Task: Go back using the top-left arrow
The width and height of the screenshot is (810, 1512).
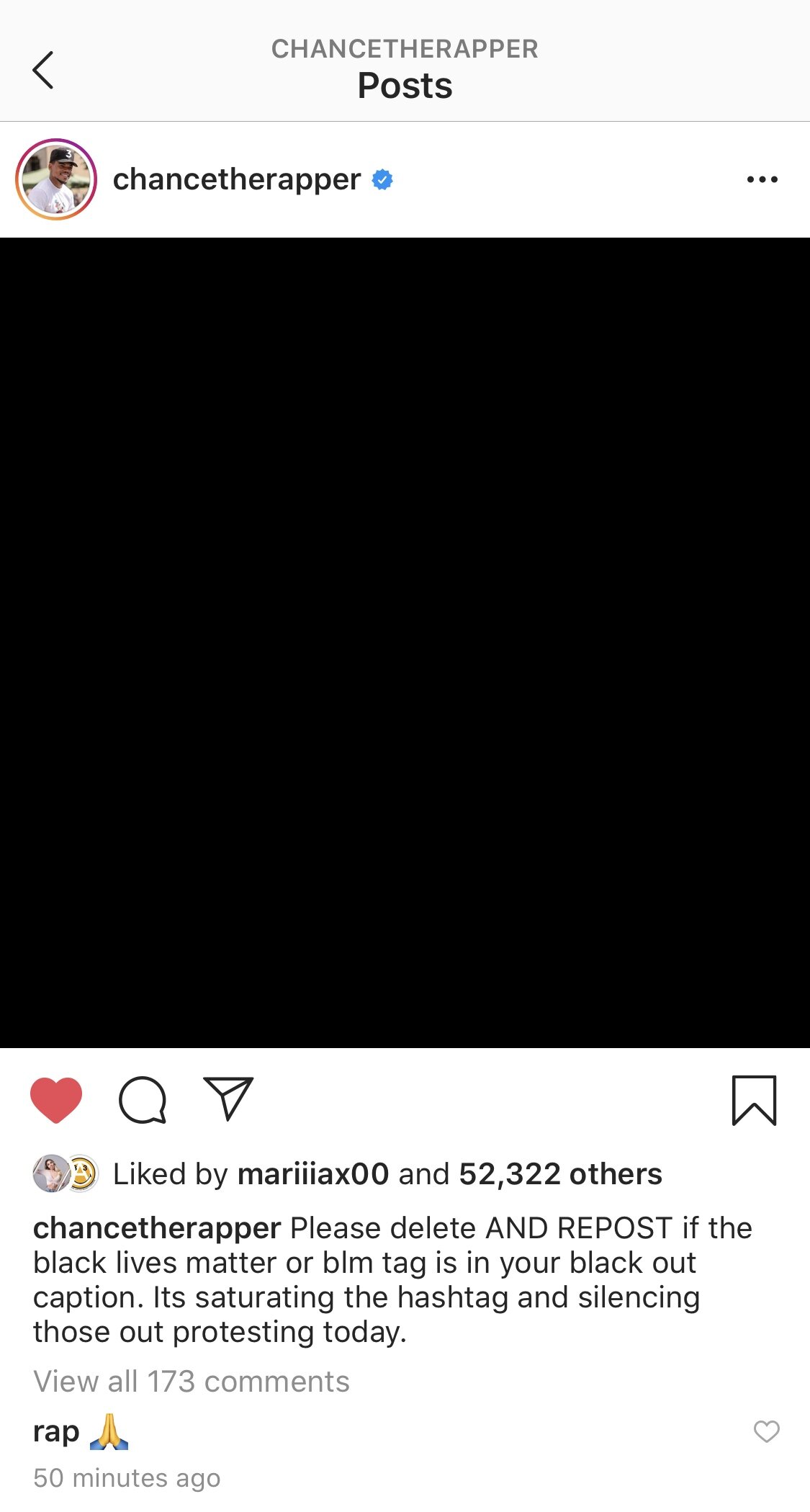Action: click(x=43, y=70)
